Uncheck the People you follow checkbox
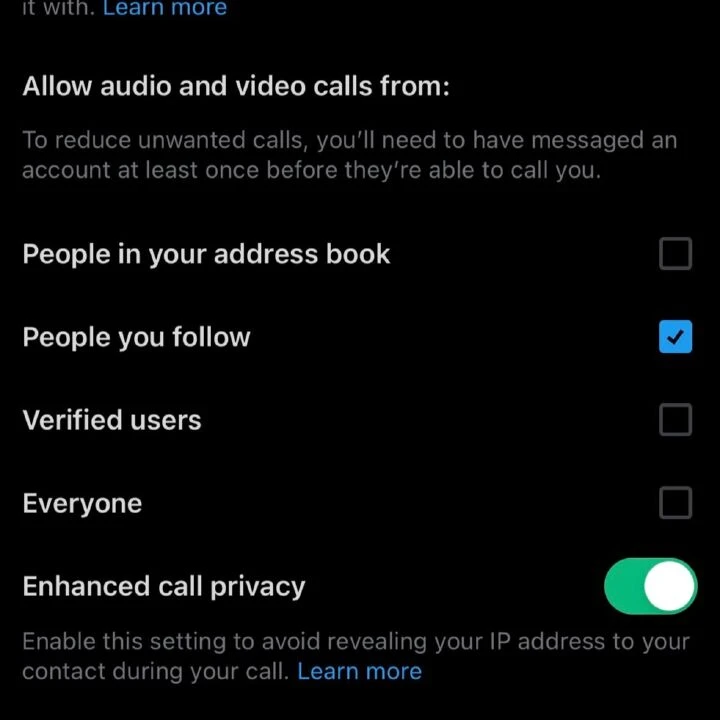Screen dimensions: 720x720 tap(675, 337)
